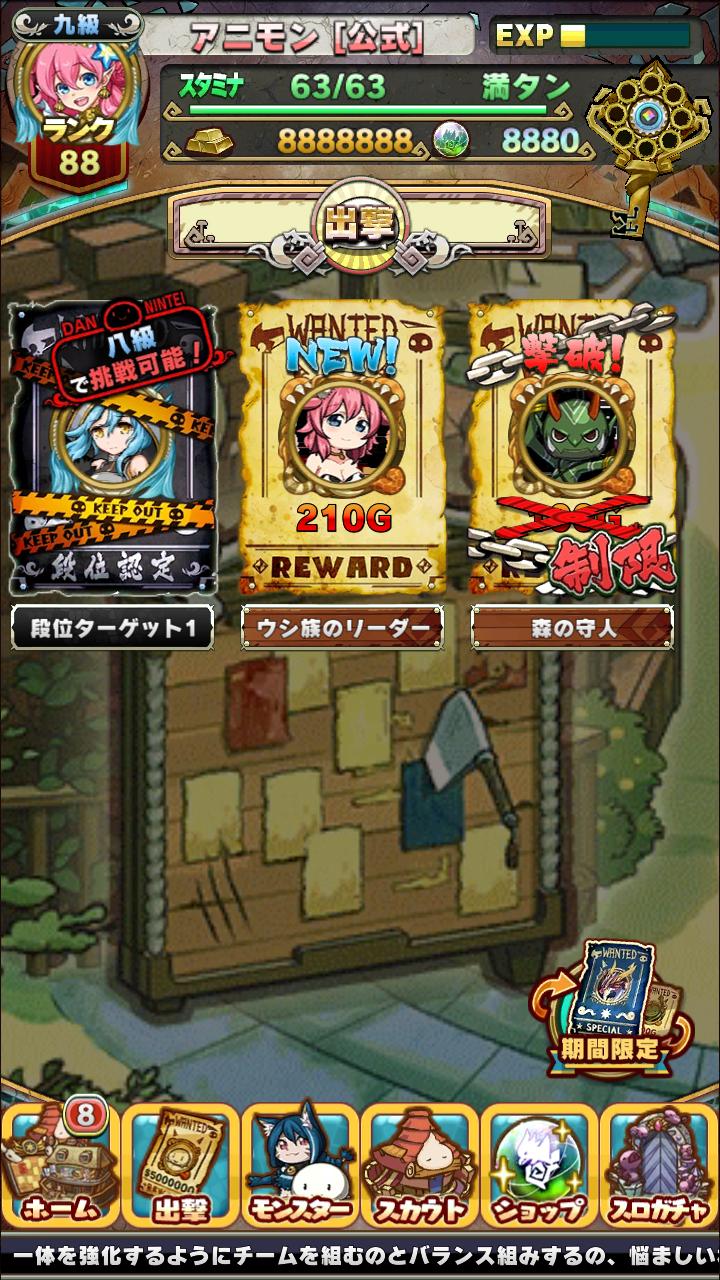Open the スカウト tab
720x1280 pixels.
point(420,1165)
